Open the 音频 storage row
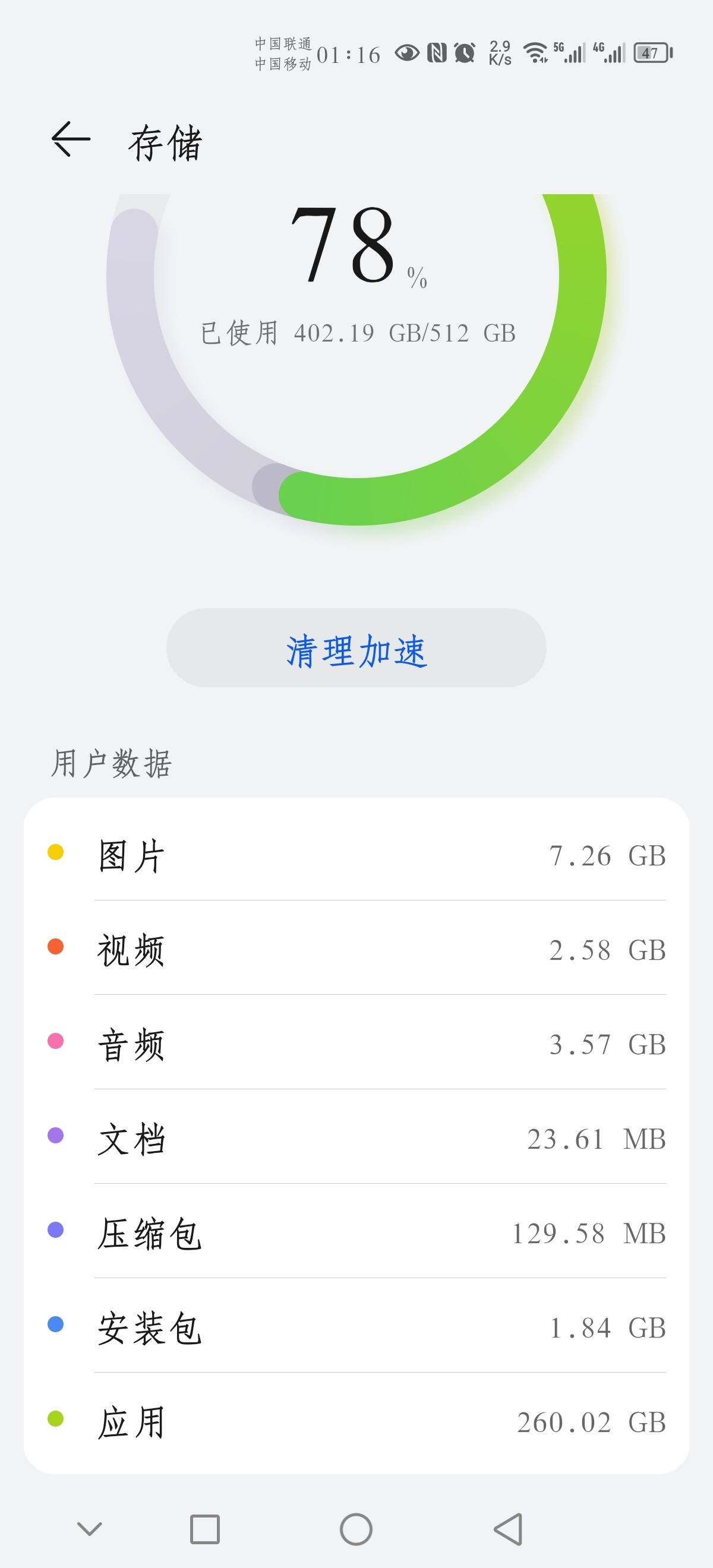 [356, 1042]
